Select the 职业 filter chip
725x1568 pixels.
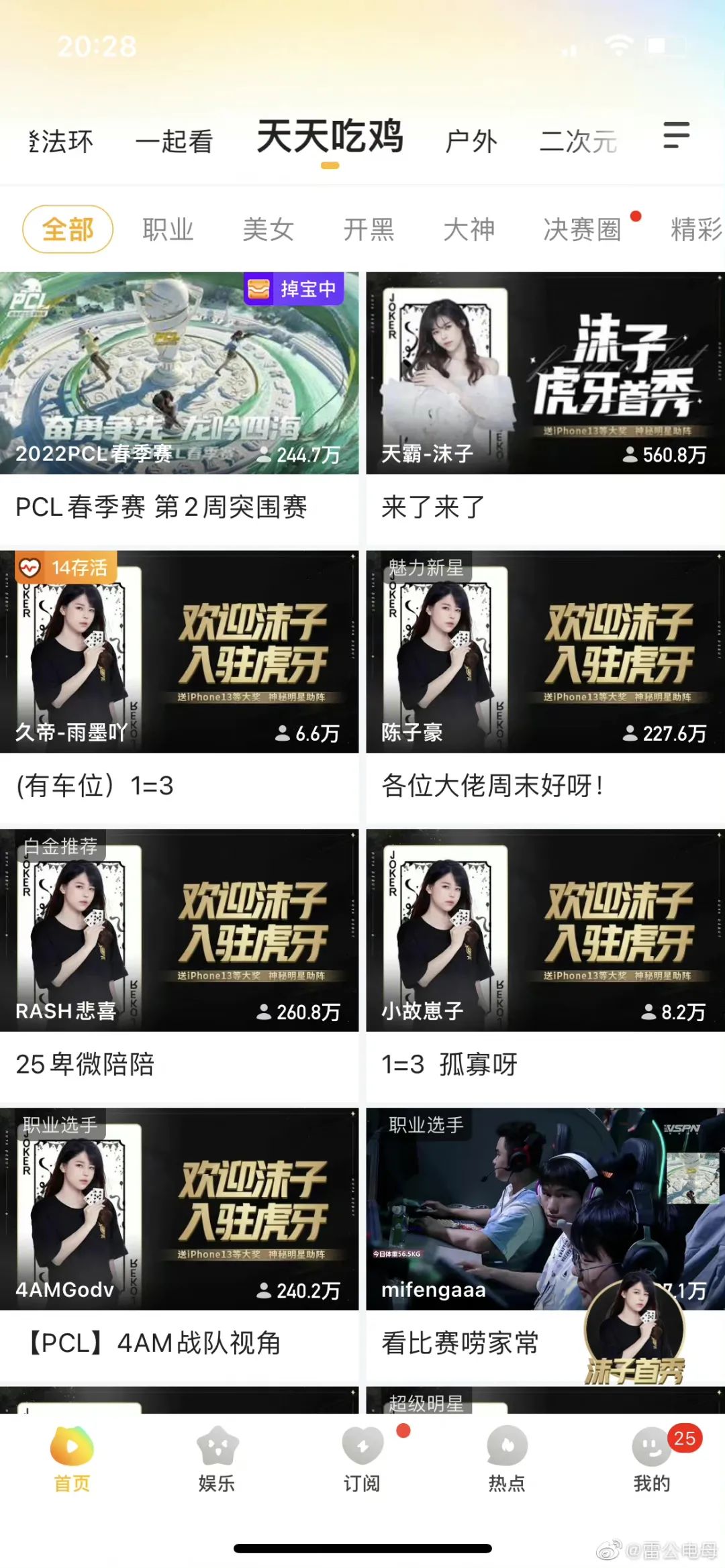[168, 229]
